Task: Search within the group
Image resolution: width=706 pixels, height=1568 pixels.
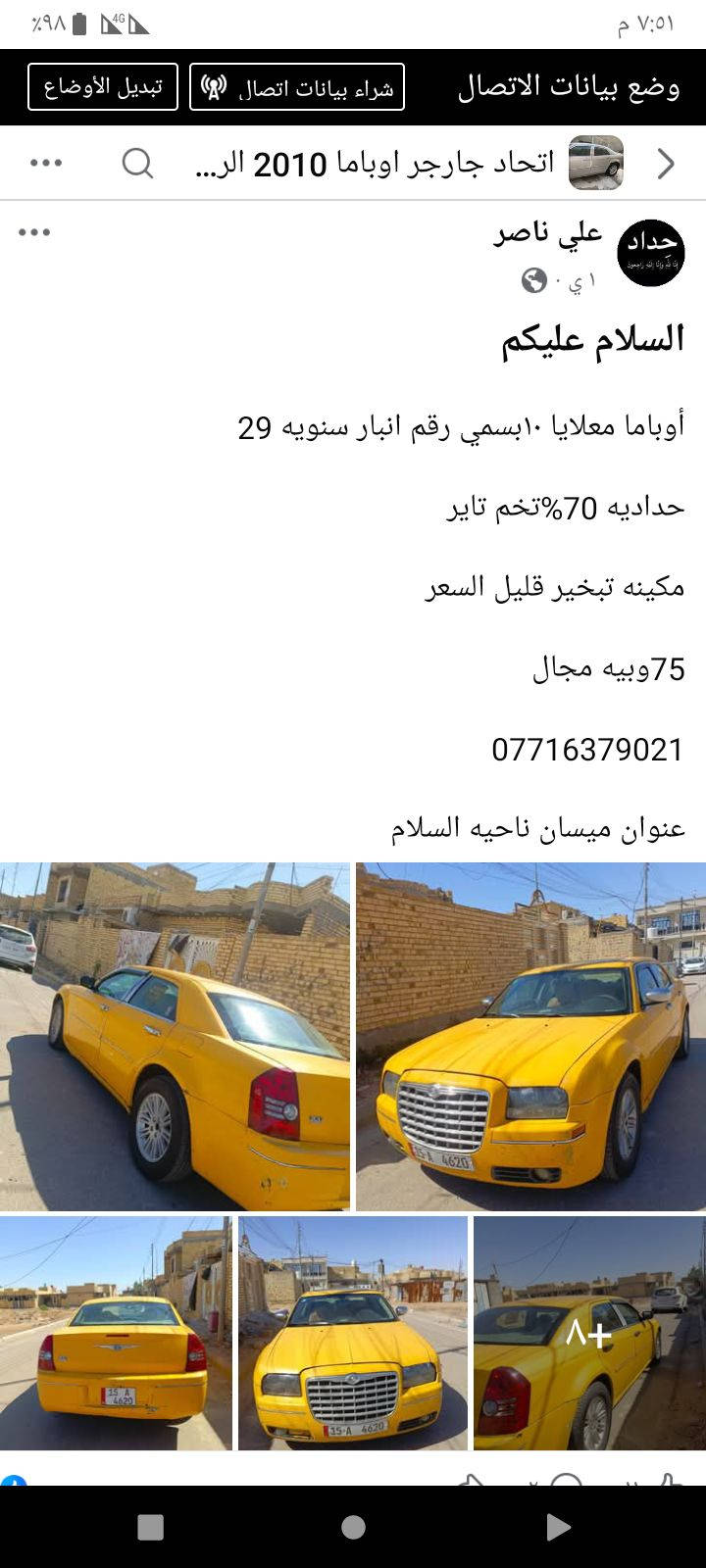Action: pyautogui.click(x=137, y=163)
